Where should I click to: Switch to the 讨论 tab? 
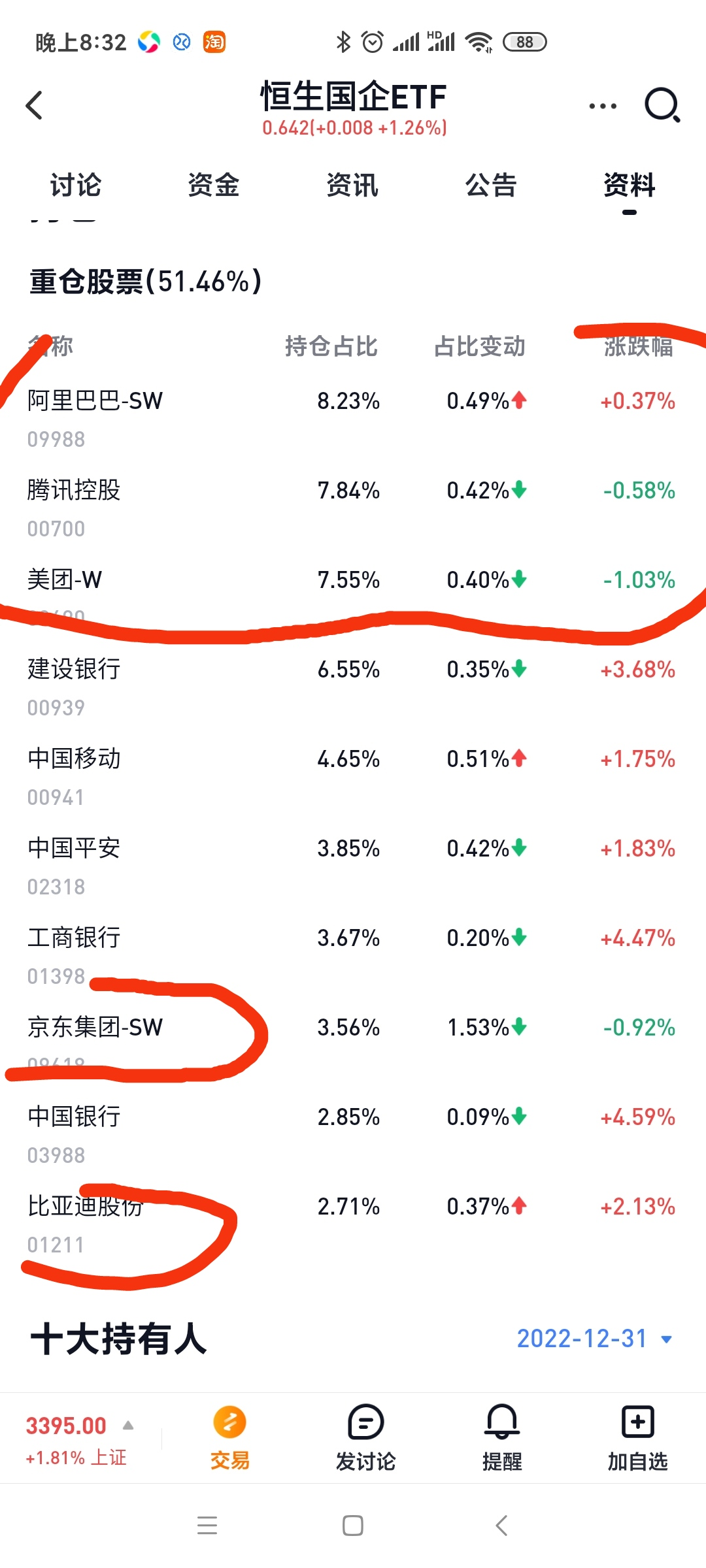click(76, 186)
